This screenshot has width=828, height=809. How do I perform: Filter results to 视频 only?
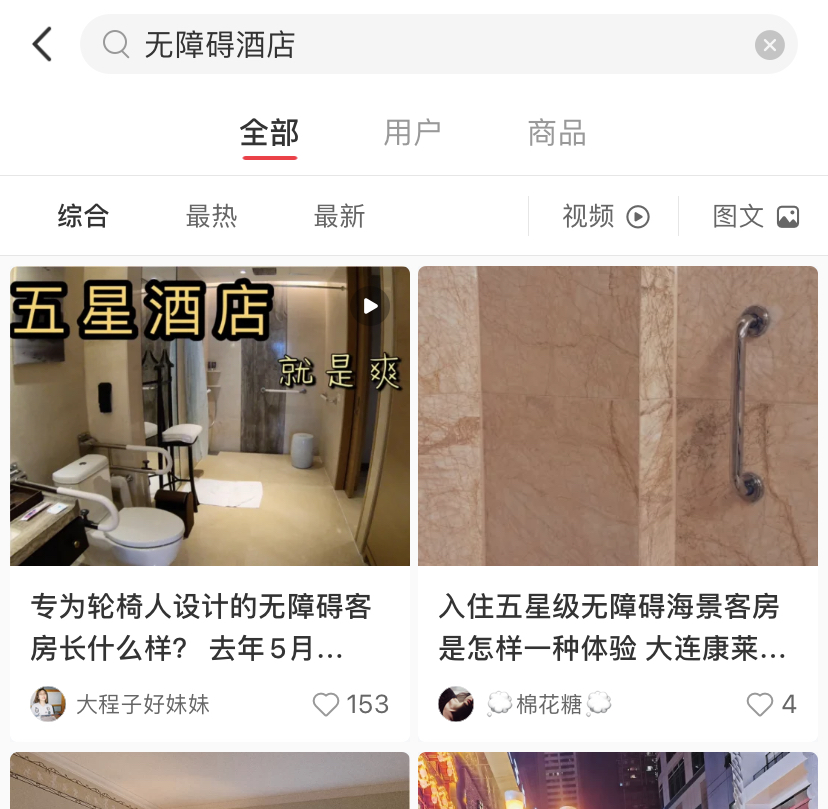[x=606, y=216]
